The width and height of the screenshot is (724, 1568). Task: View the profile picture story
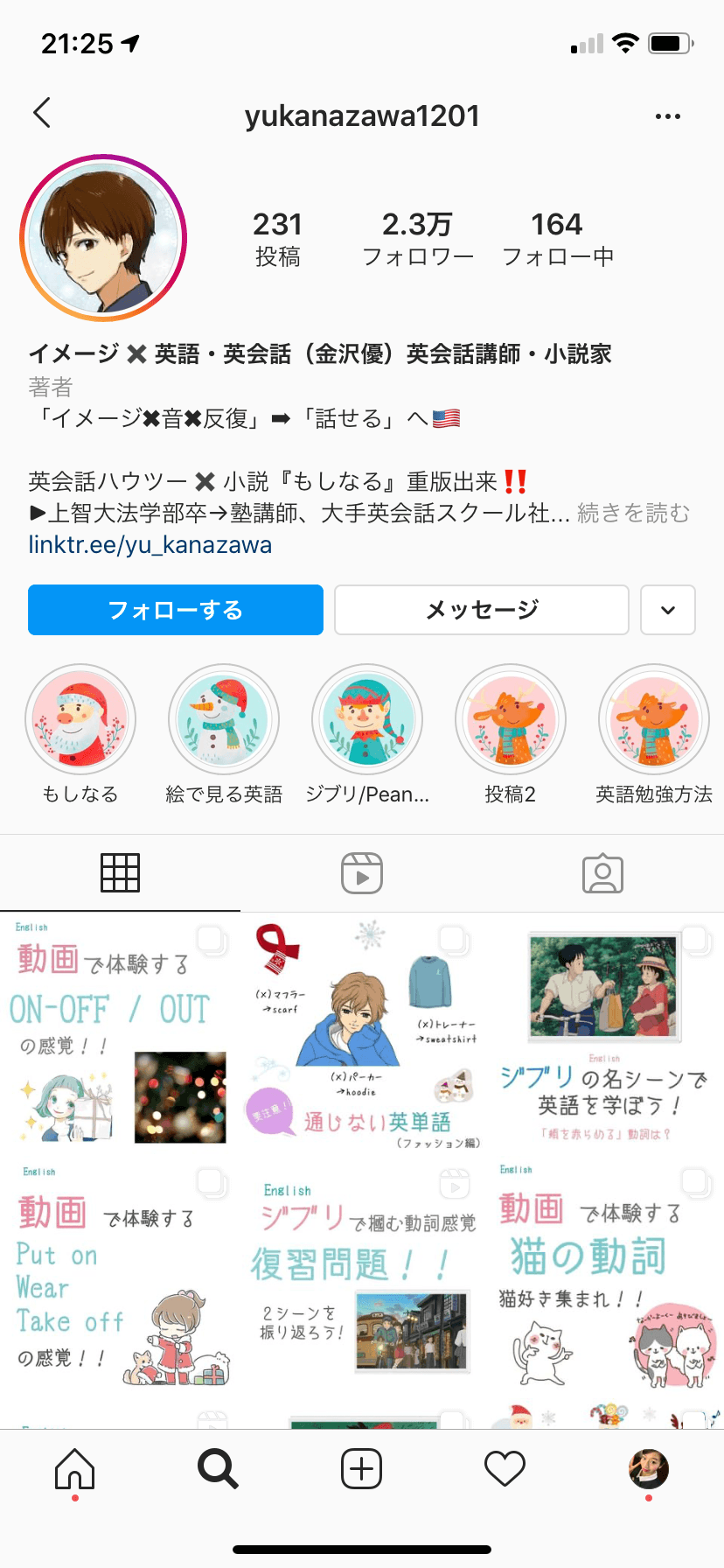point(103,238)
